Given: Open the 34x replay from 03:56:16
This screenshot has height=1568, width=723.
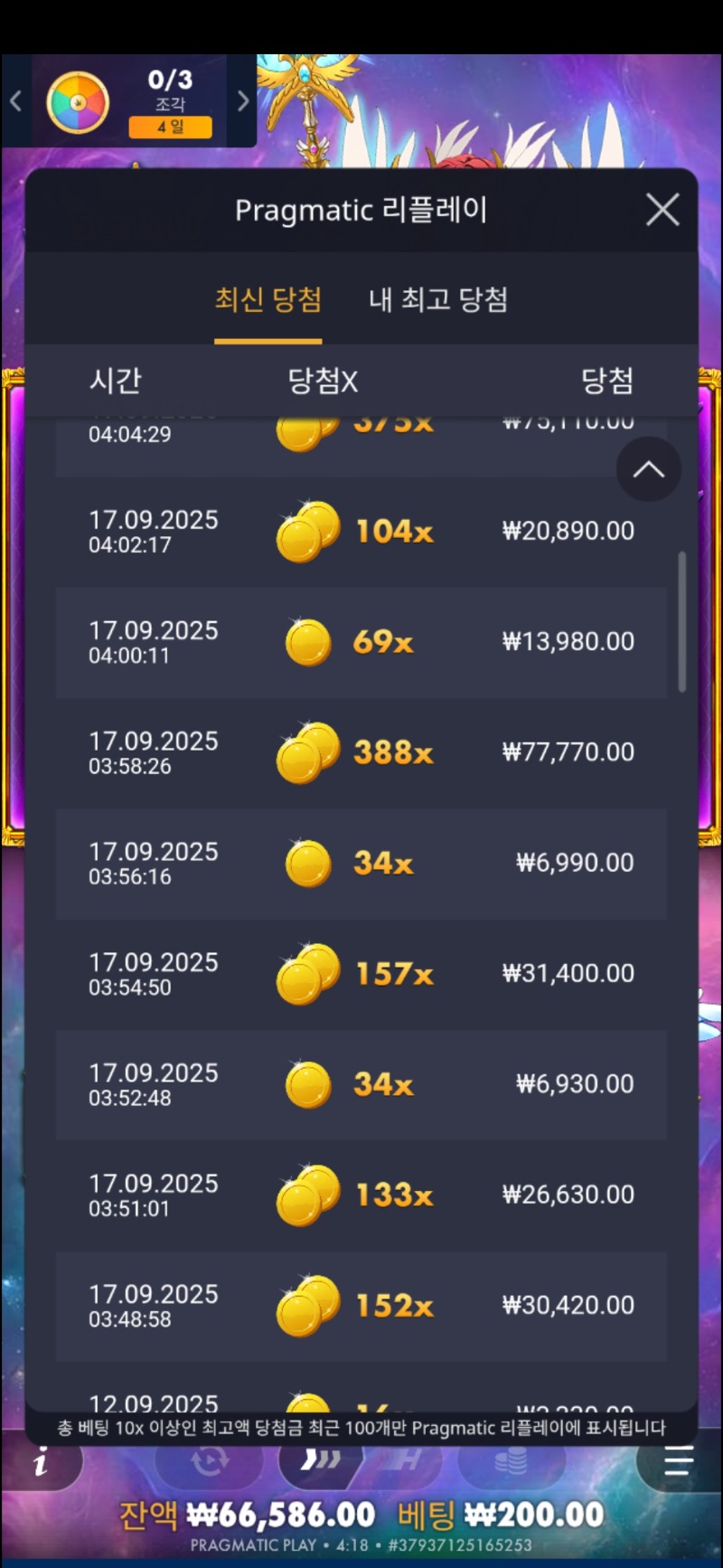Looking at the screenshot, I should coord(361,863).
